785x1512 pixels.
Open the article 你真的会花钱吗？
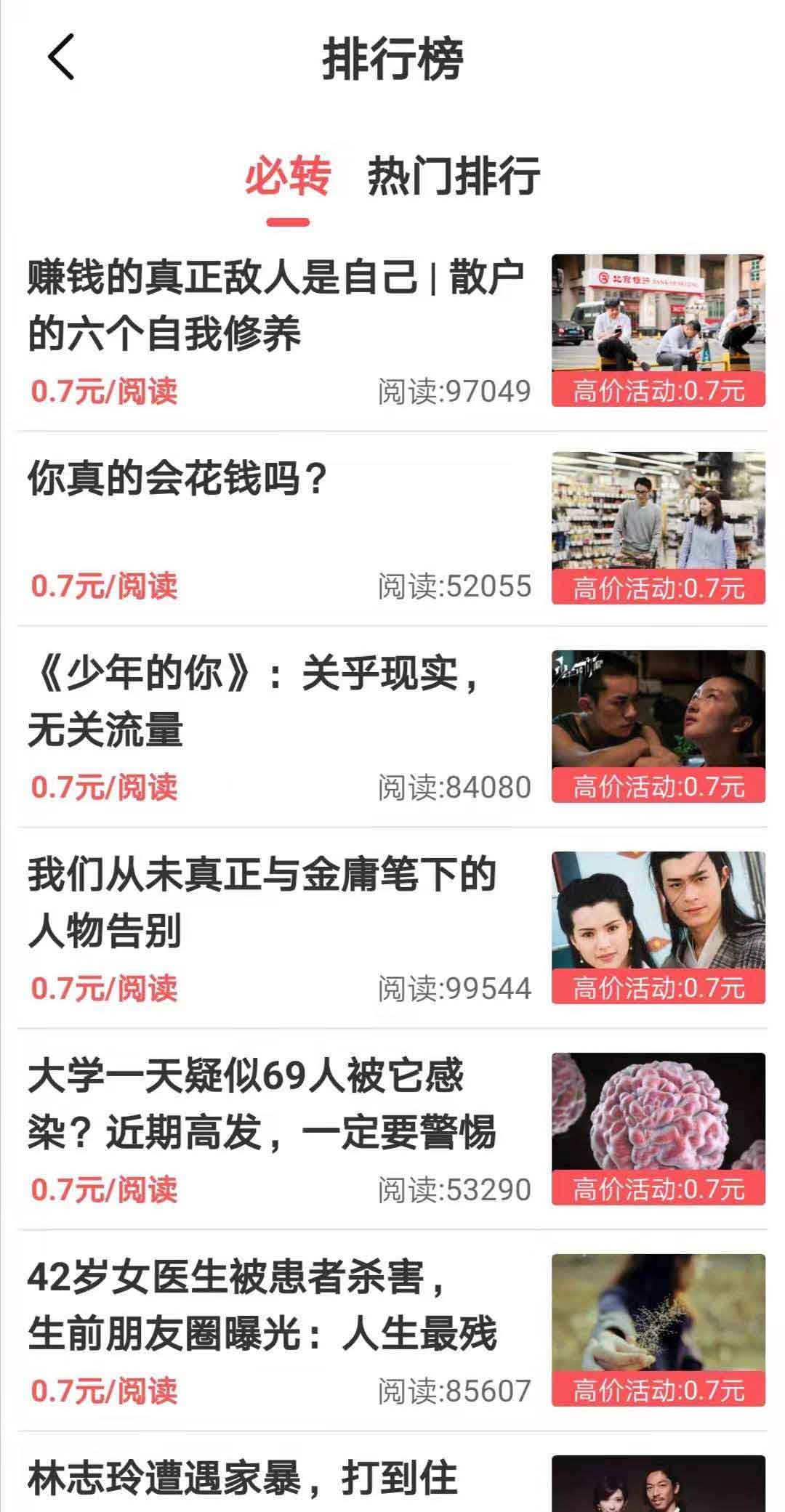[x=178, y=480]
